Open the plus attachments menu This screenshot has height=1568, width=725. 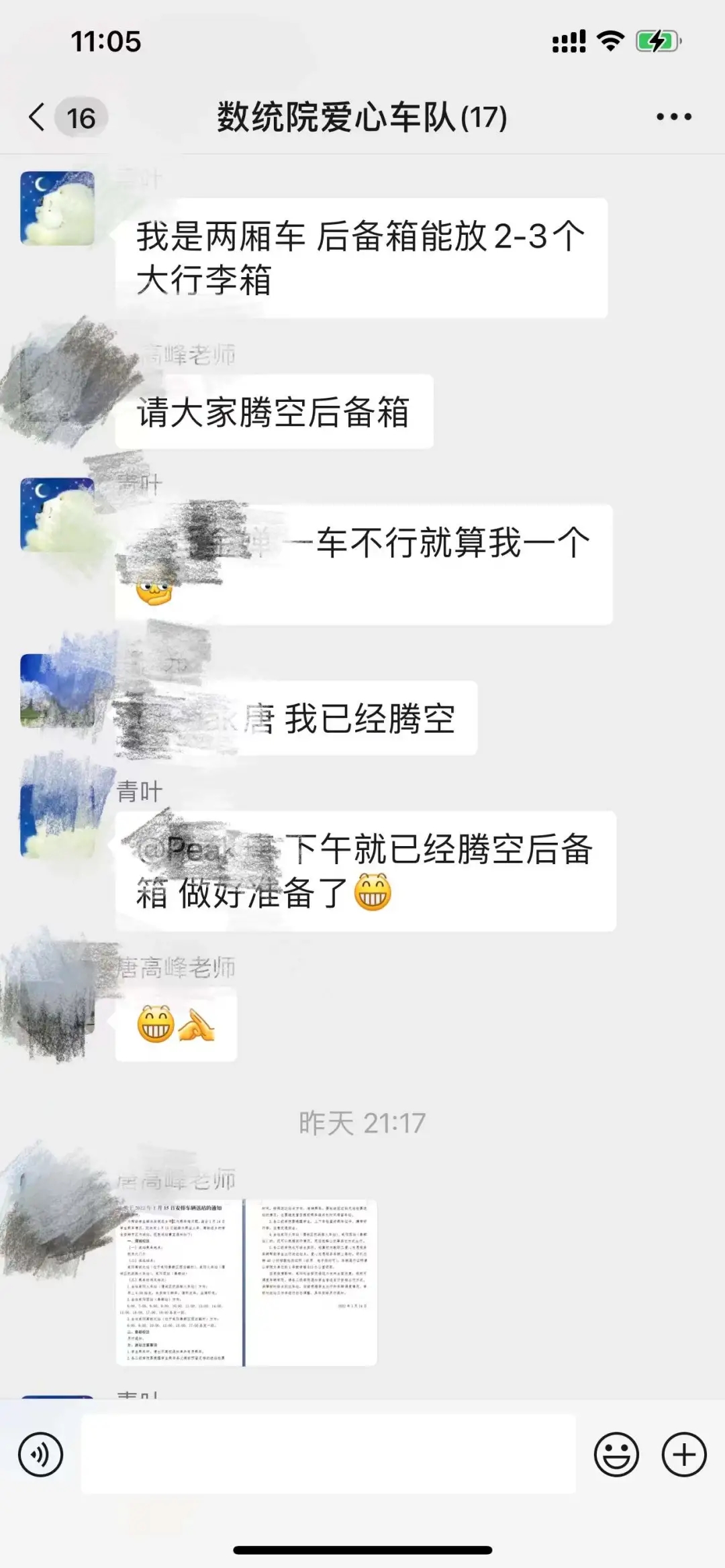click(683, 1455)
